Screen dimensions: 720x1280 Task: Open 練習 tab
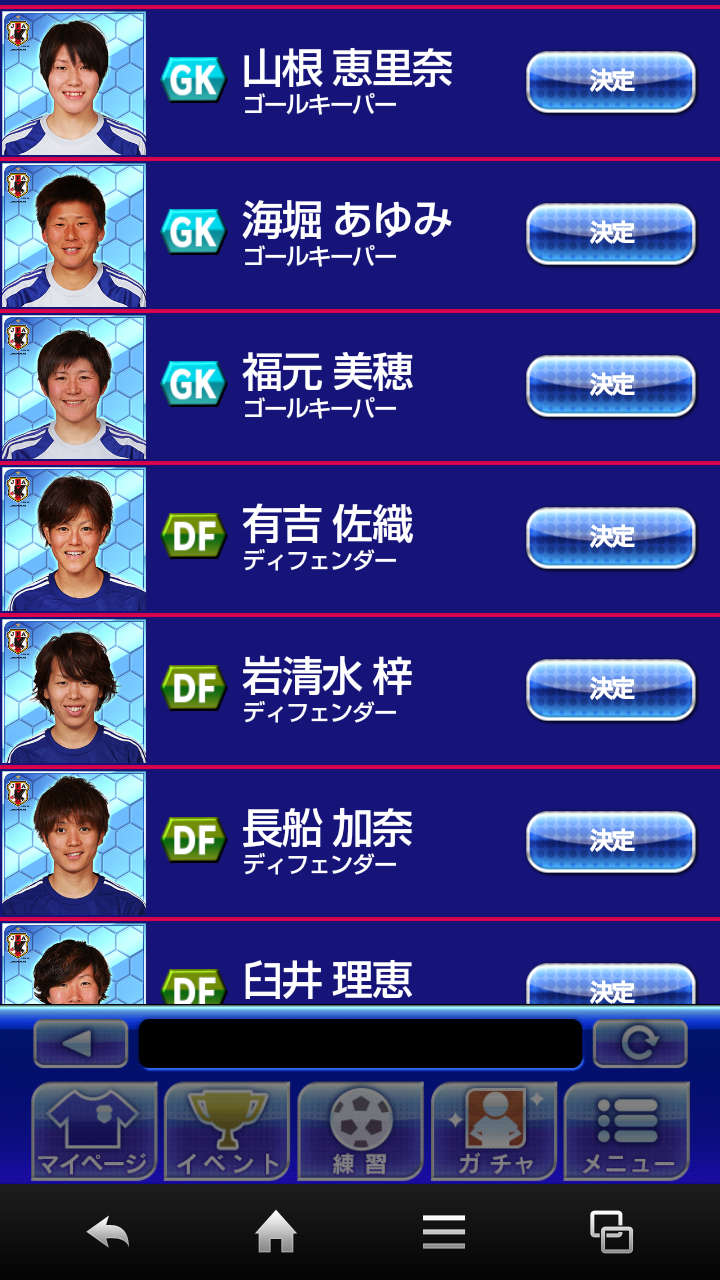click(360, 1132)
